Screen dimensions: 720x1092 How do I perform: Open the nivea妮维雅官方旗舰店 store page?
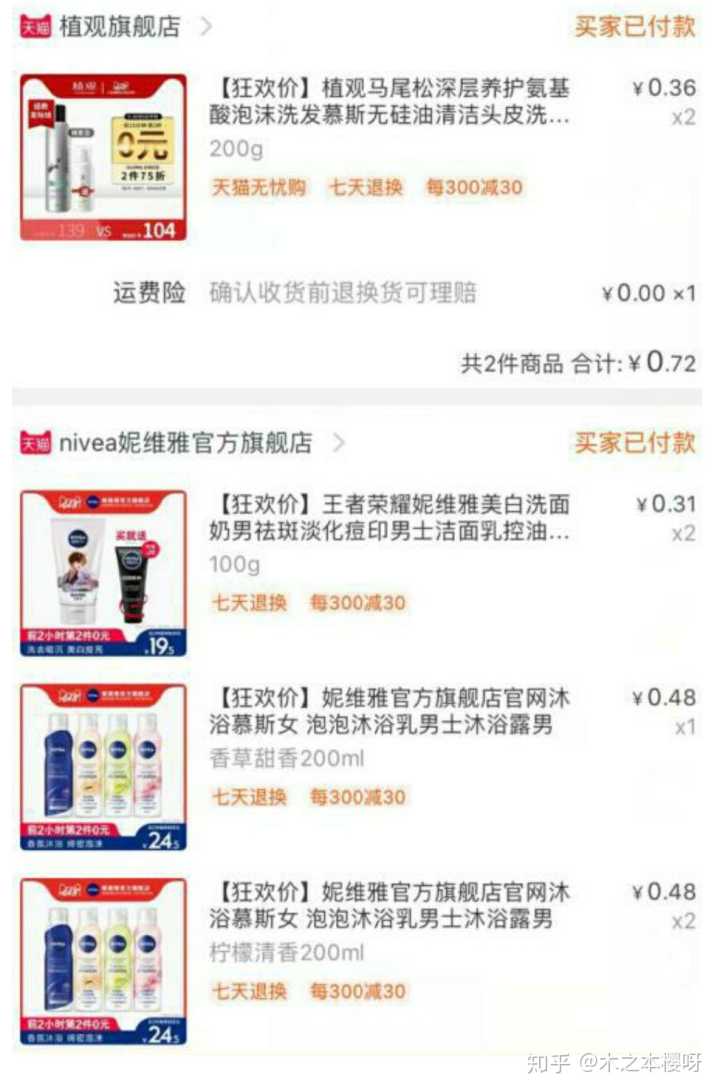point(185,443)
